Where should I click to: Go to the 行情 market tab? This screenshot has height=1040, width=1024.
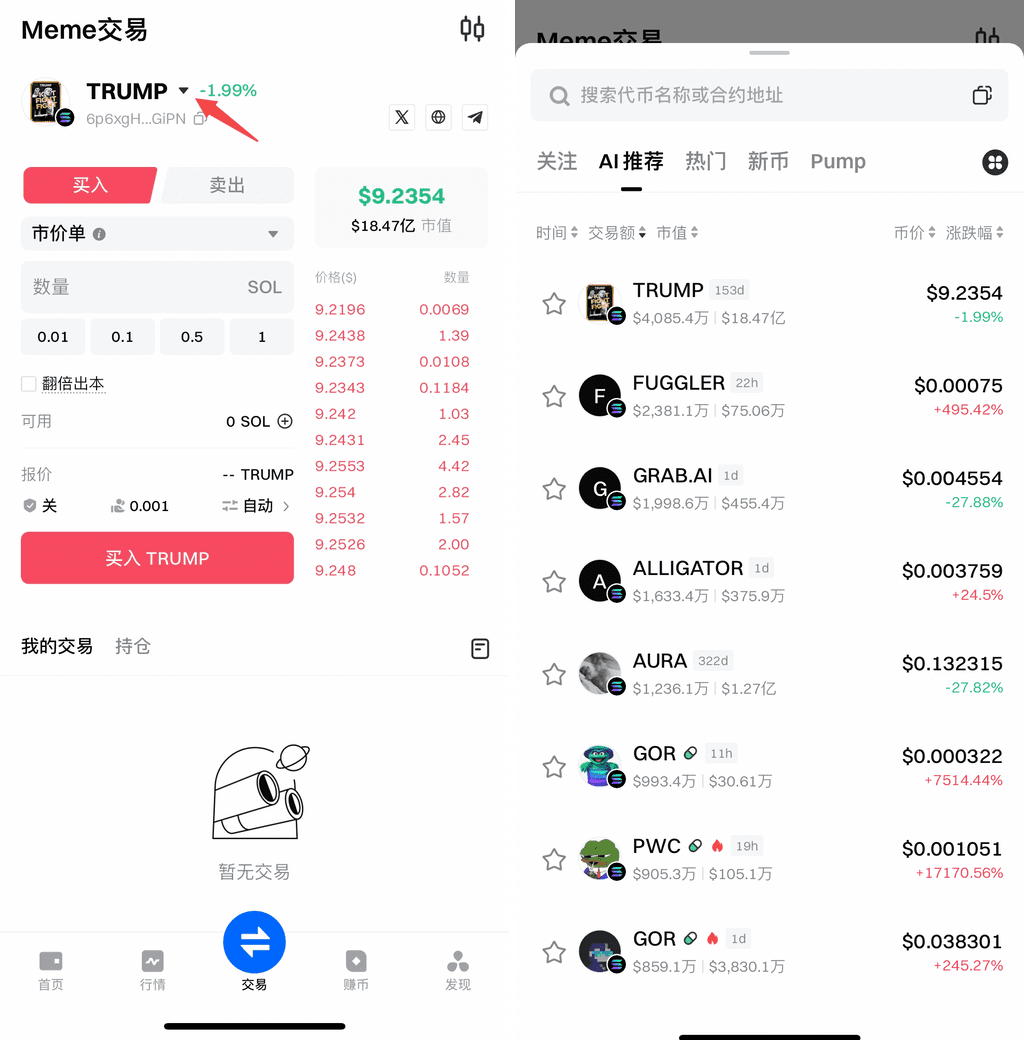coord(152,970)
